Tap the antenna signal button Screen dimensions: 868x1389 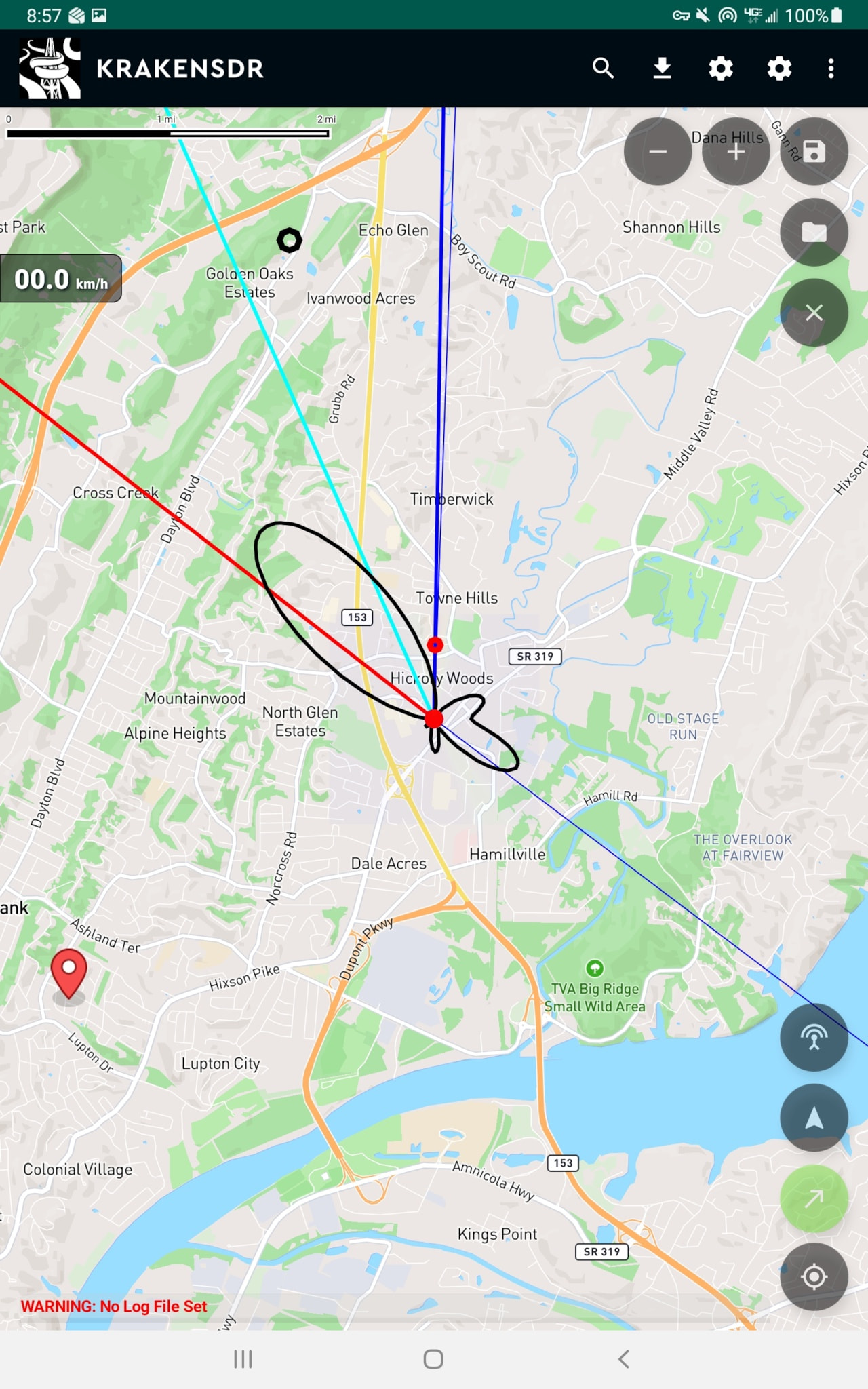tap(814, 1037)
